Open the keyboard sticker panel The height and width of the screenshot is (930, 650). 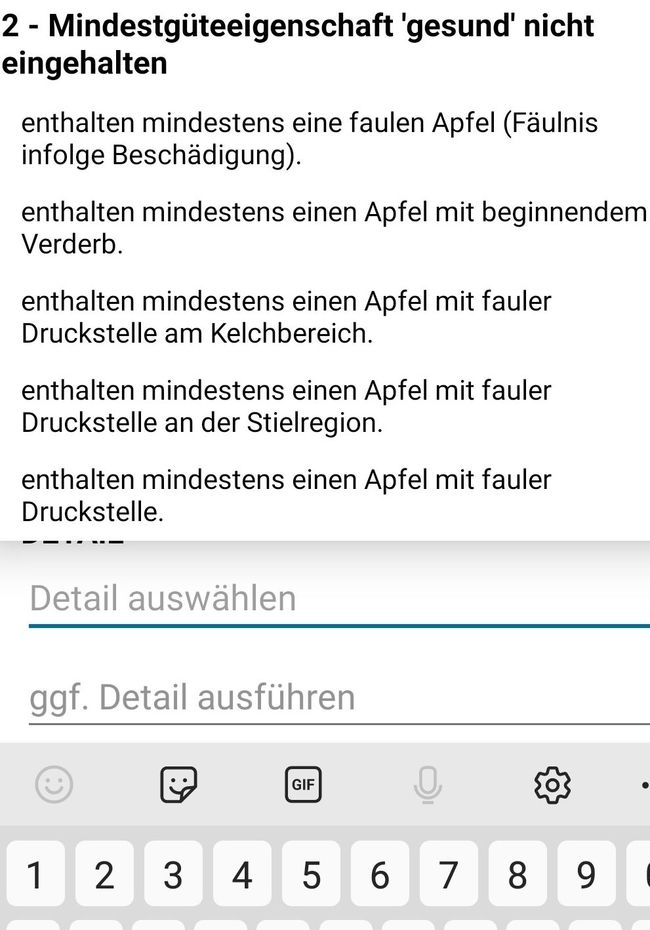[x=179, y=785]
